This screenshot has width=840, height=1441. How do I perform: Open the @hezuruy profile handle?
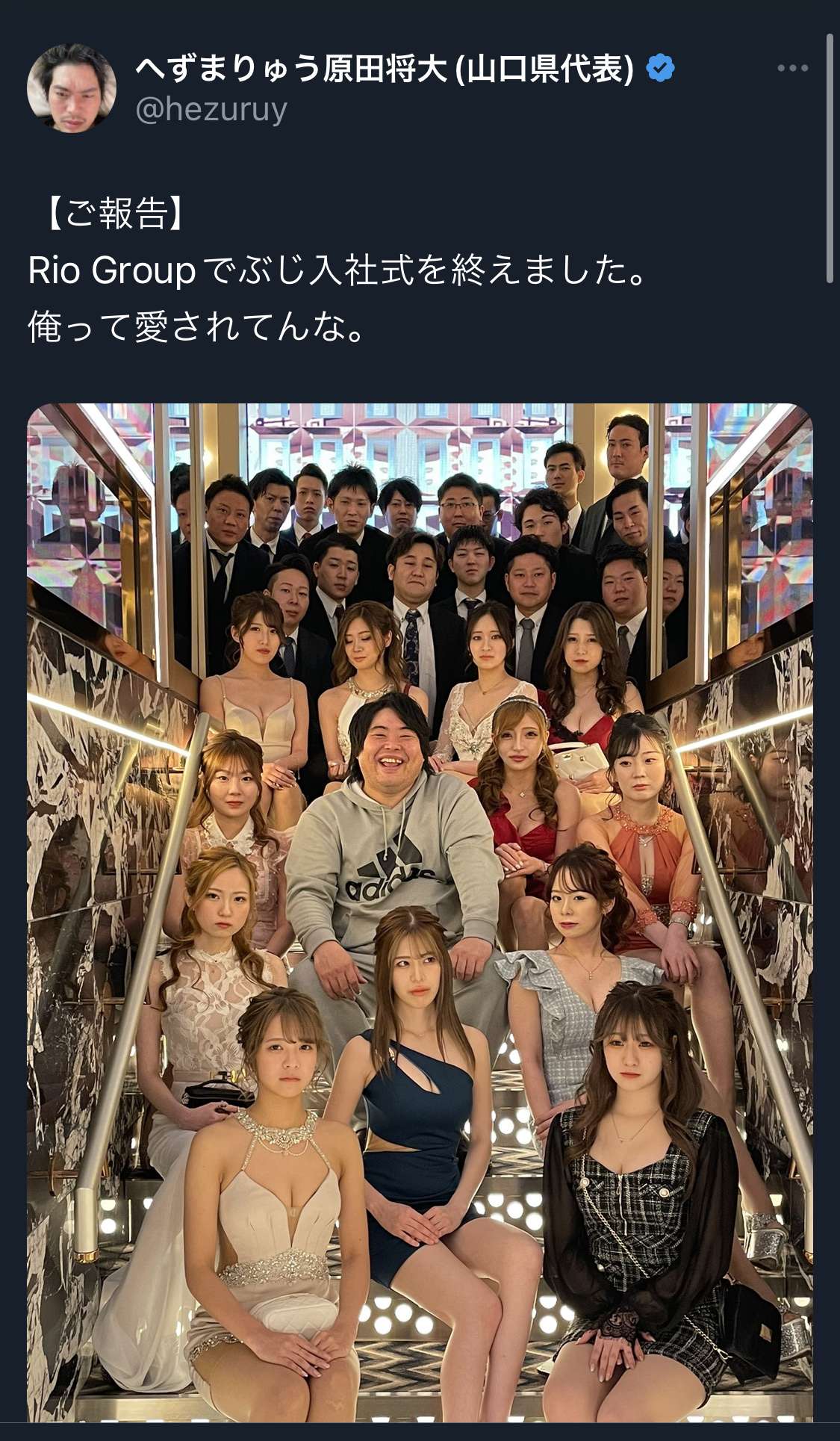[211, 110]
